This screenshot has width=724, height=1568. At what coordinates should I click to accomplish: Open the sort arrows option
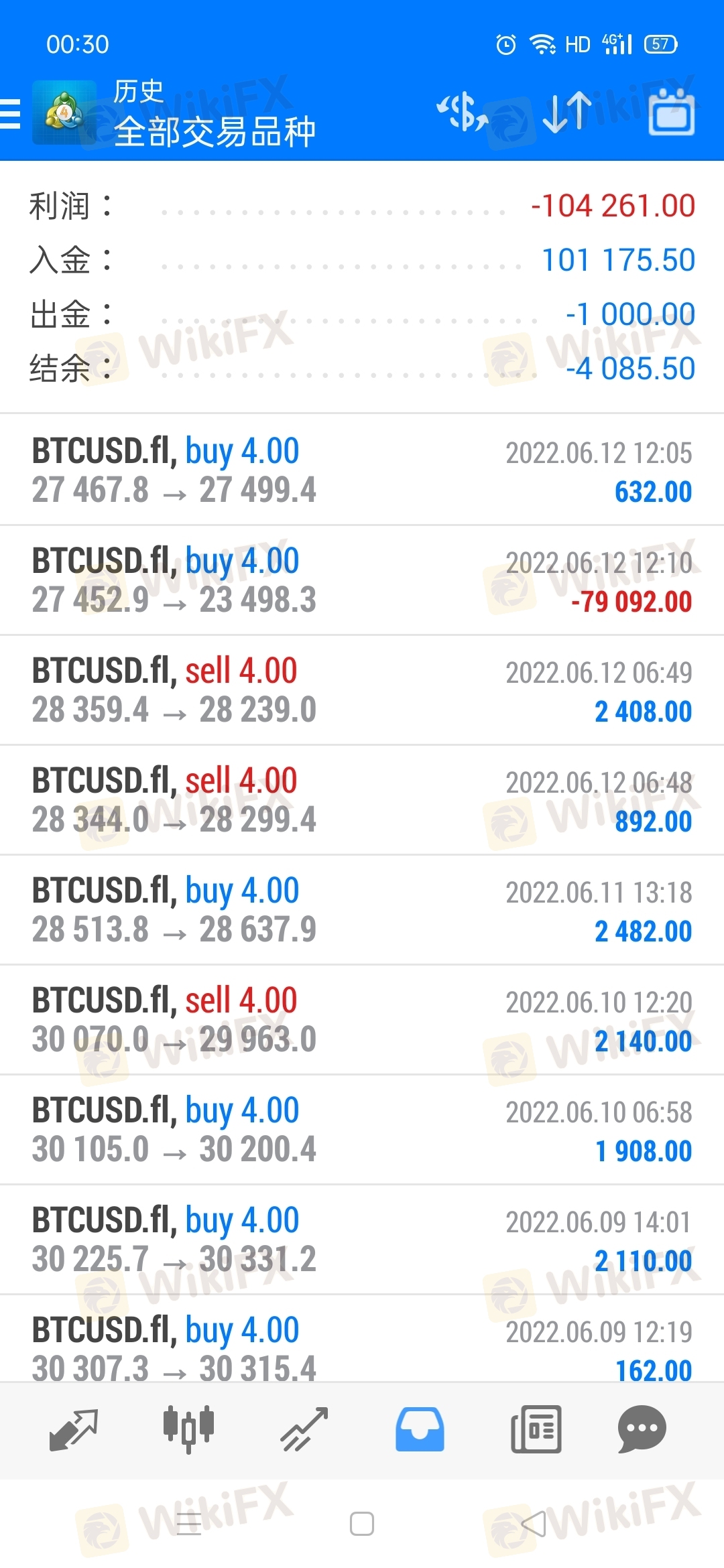(x=567, y=112)
